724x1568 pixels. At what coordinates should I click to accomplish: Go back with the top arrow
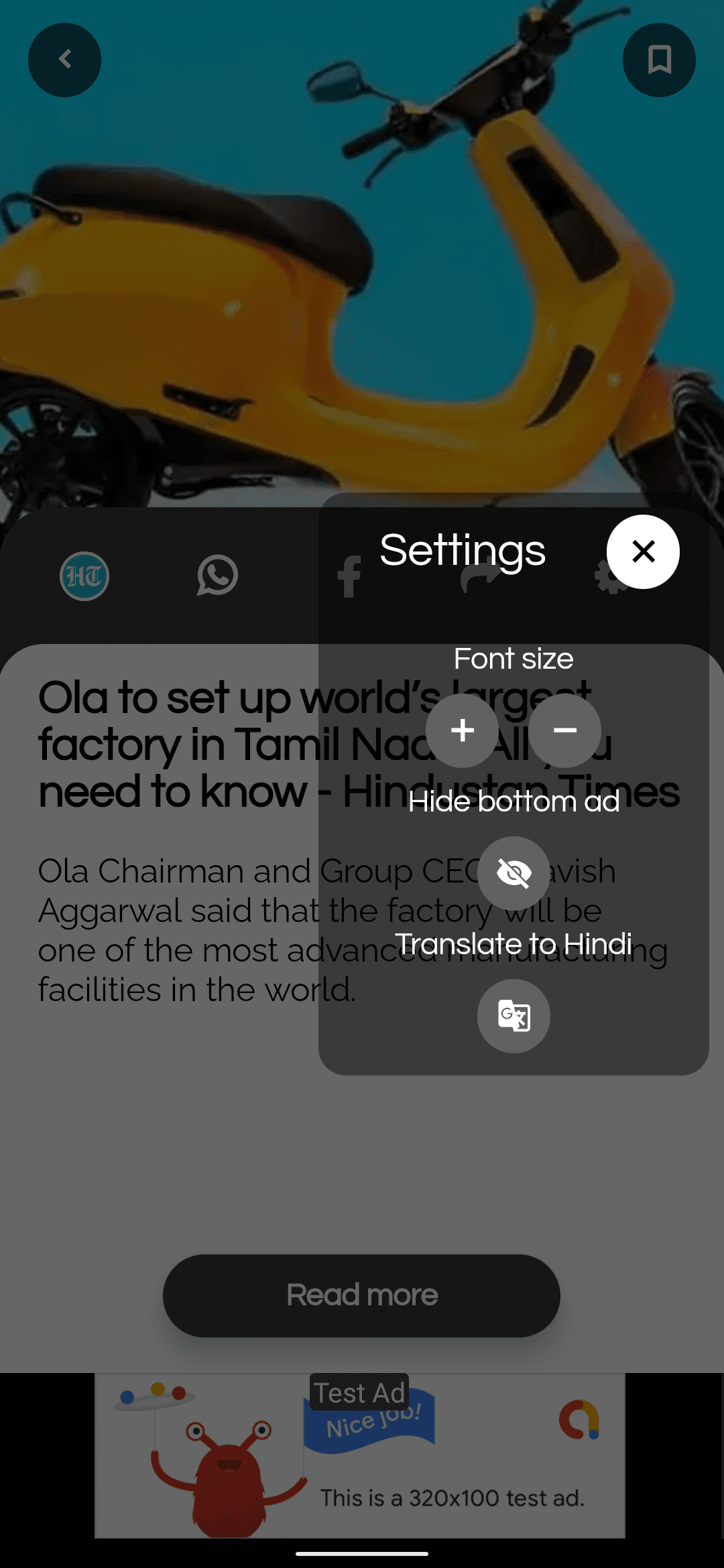pyautogui.click(x=64, y=60)
